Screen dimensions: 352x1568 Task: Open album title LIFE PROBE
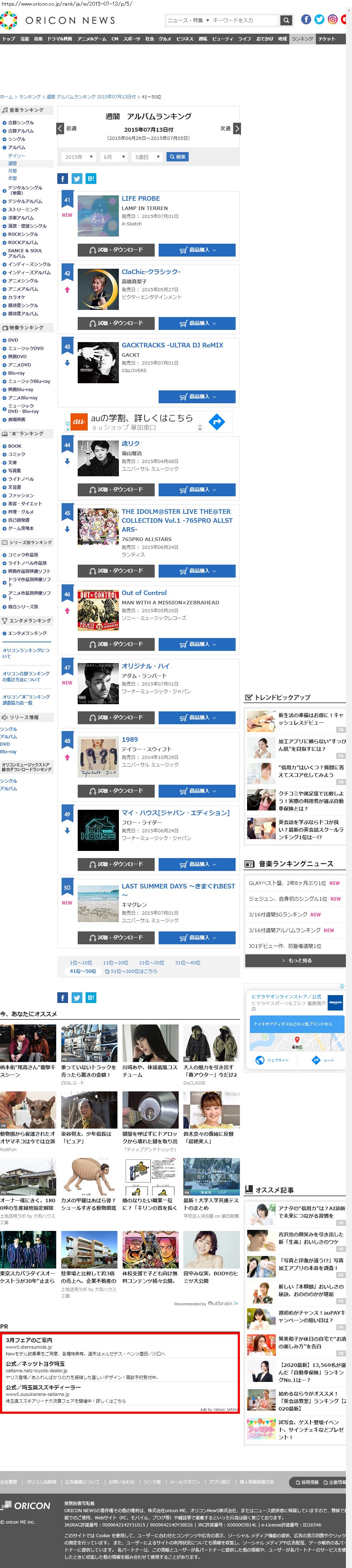pyautogui.click(x=141, y=199)
